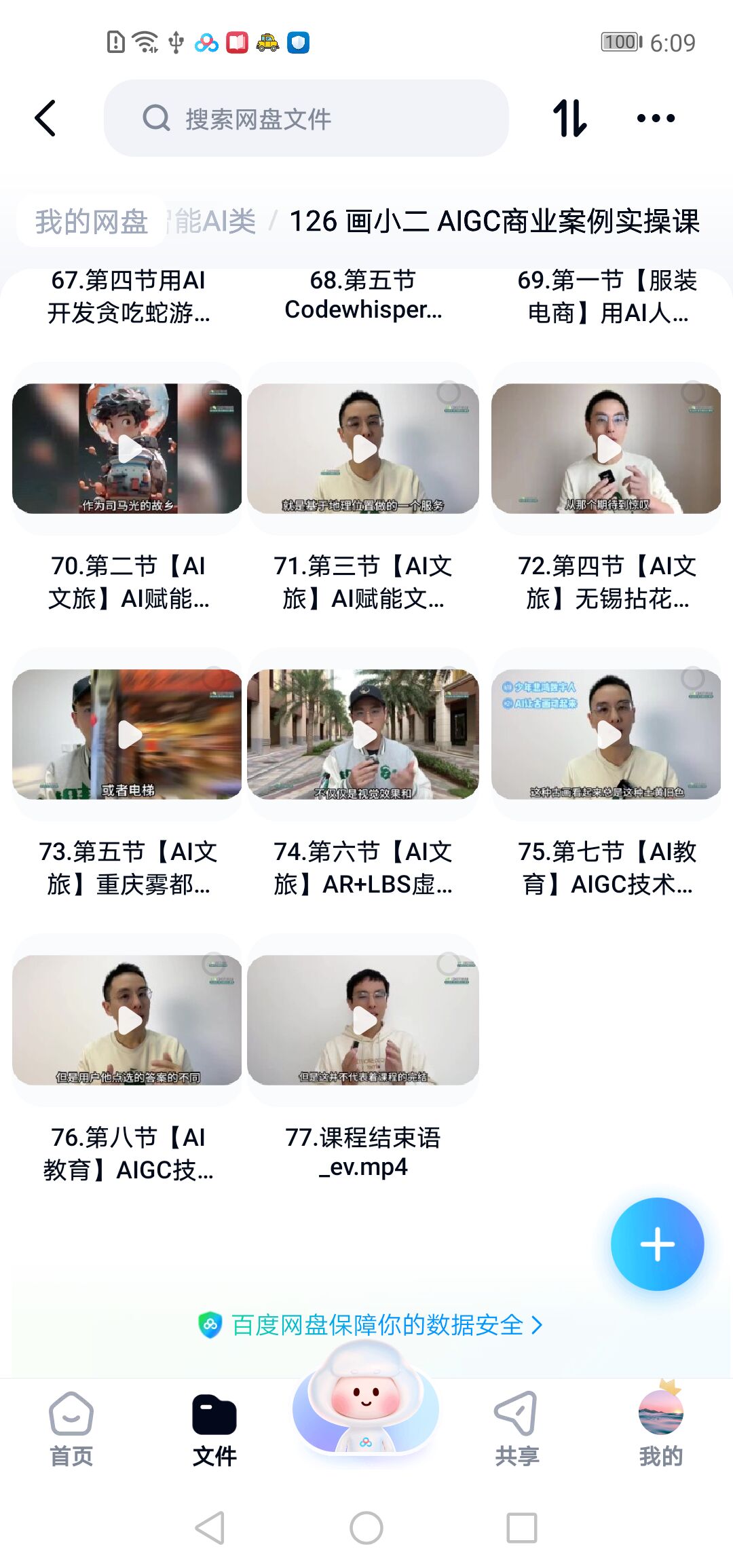733x1568 pixels.
Task: Play video 74.第六节 AR+LBS
Action: (363, 734)
